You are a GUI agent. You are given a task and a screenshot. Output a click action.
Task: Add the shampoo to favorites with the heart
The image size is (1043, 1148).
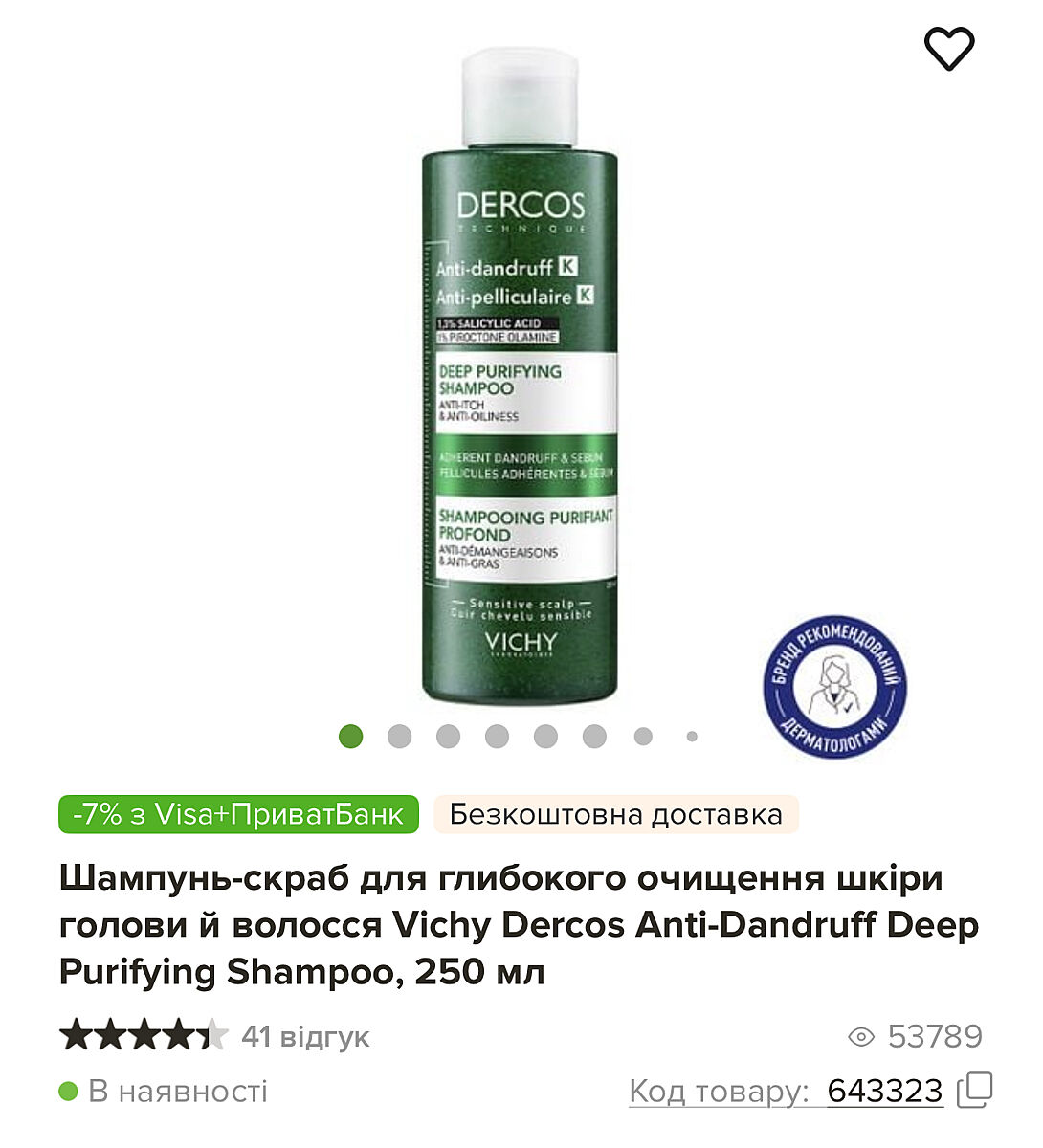[948, 48]
